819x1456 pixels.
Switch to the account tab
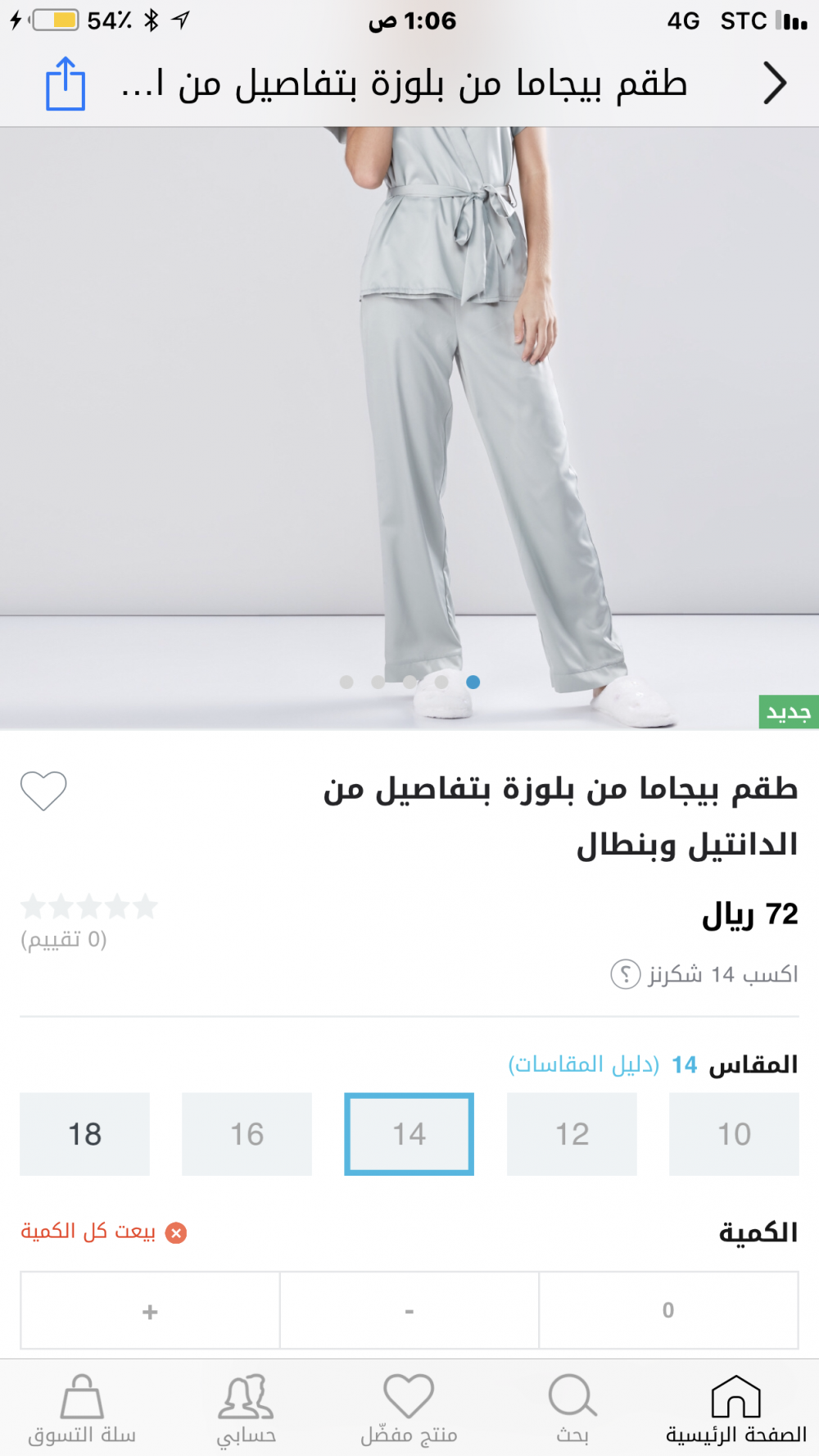[246, 1409]
